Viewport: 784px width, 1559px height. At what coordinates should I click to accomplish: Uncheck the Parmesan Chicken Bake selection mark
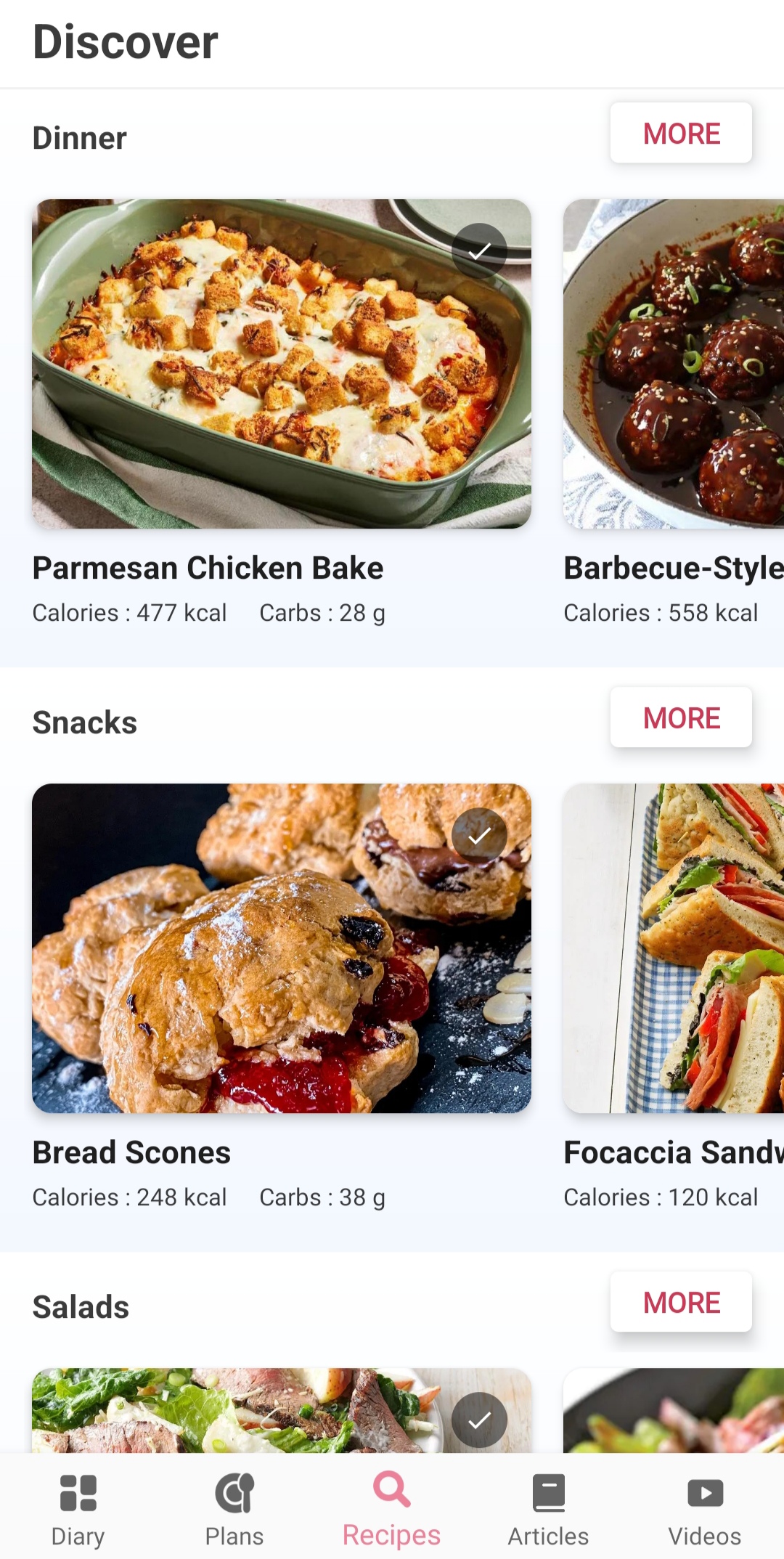(479, 250)
